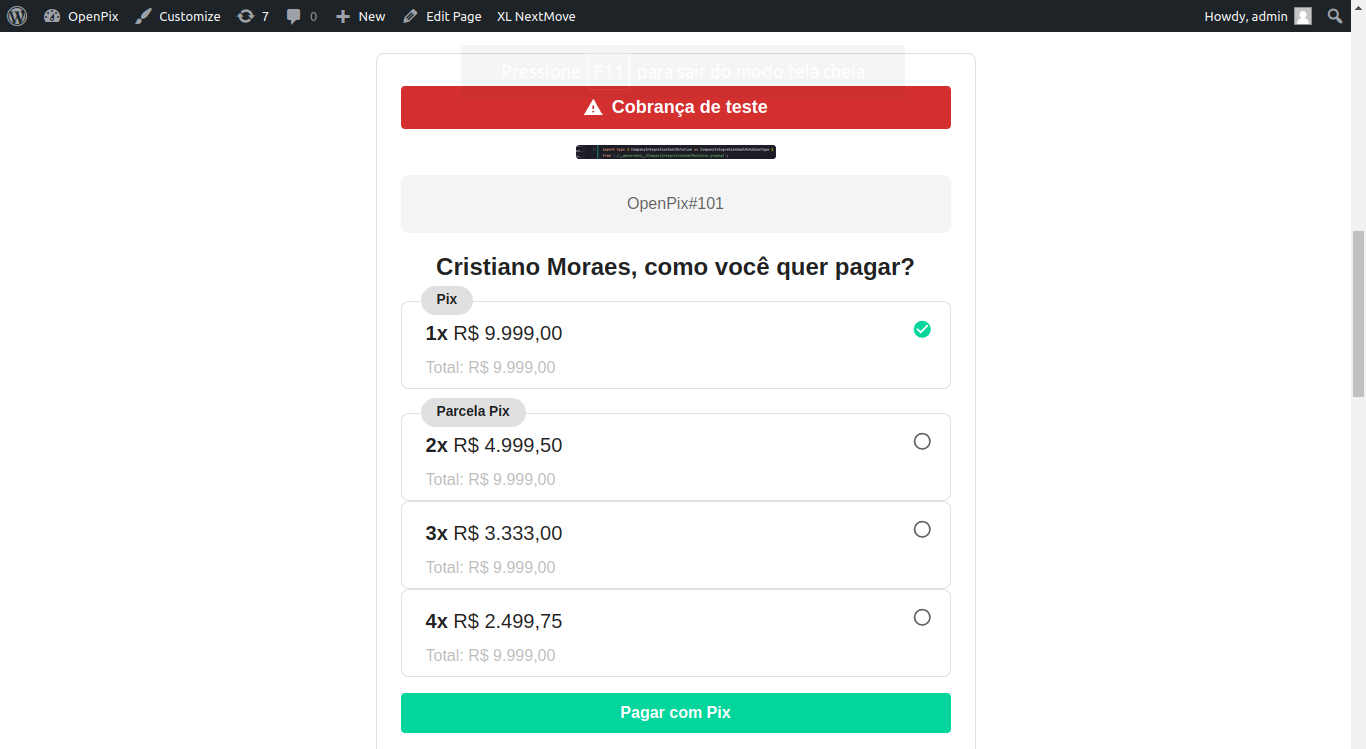Open XL NextMove menu
1366x749 pixels.
pyautogui.click(x=536, y=16)
